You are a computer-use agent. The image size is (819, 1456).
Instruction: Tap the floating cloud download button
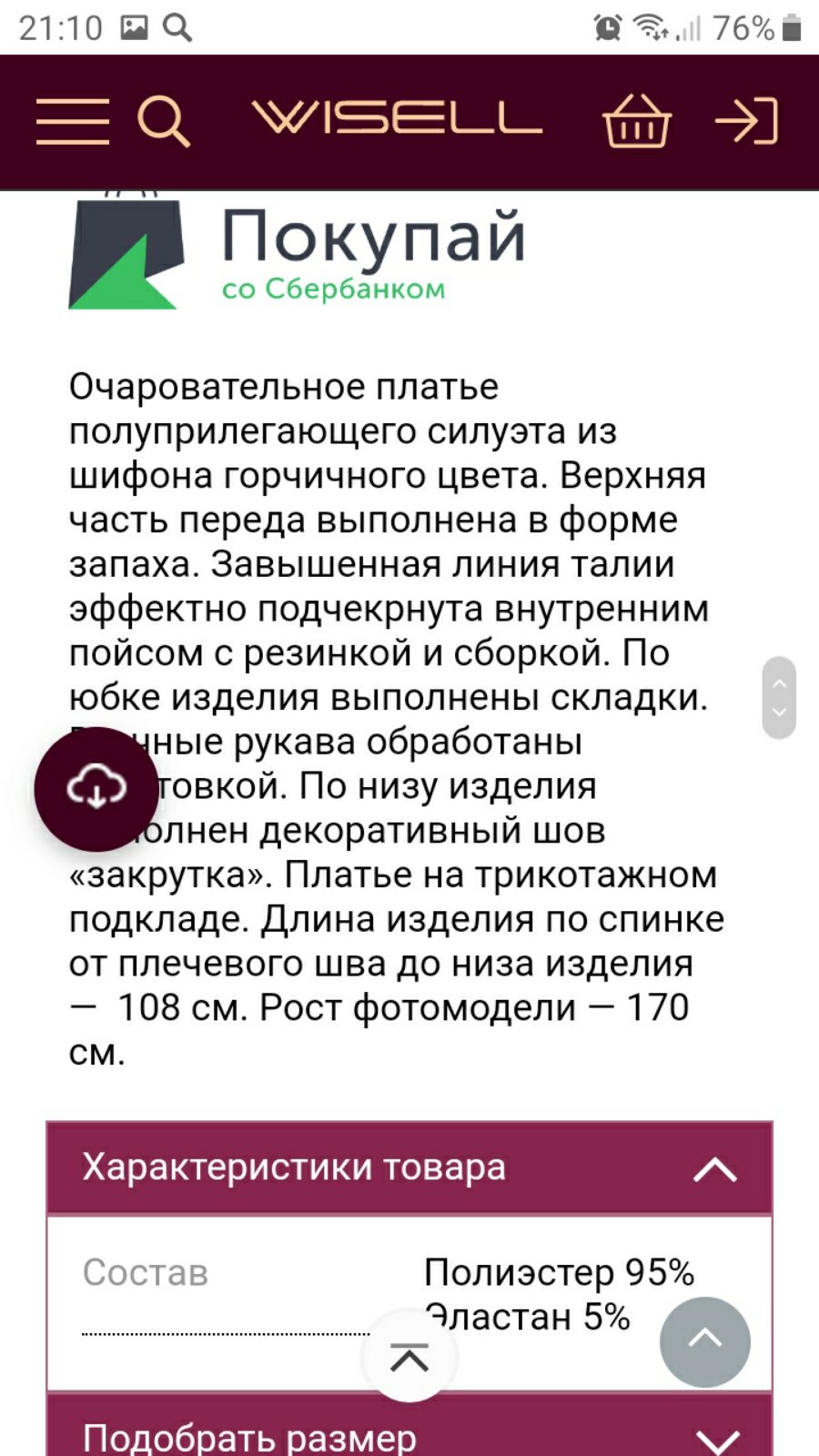tap(96, 788)
